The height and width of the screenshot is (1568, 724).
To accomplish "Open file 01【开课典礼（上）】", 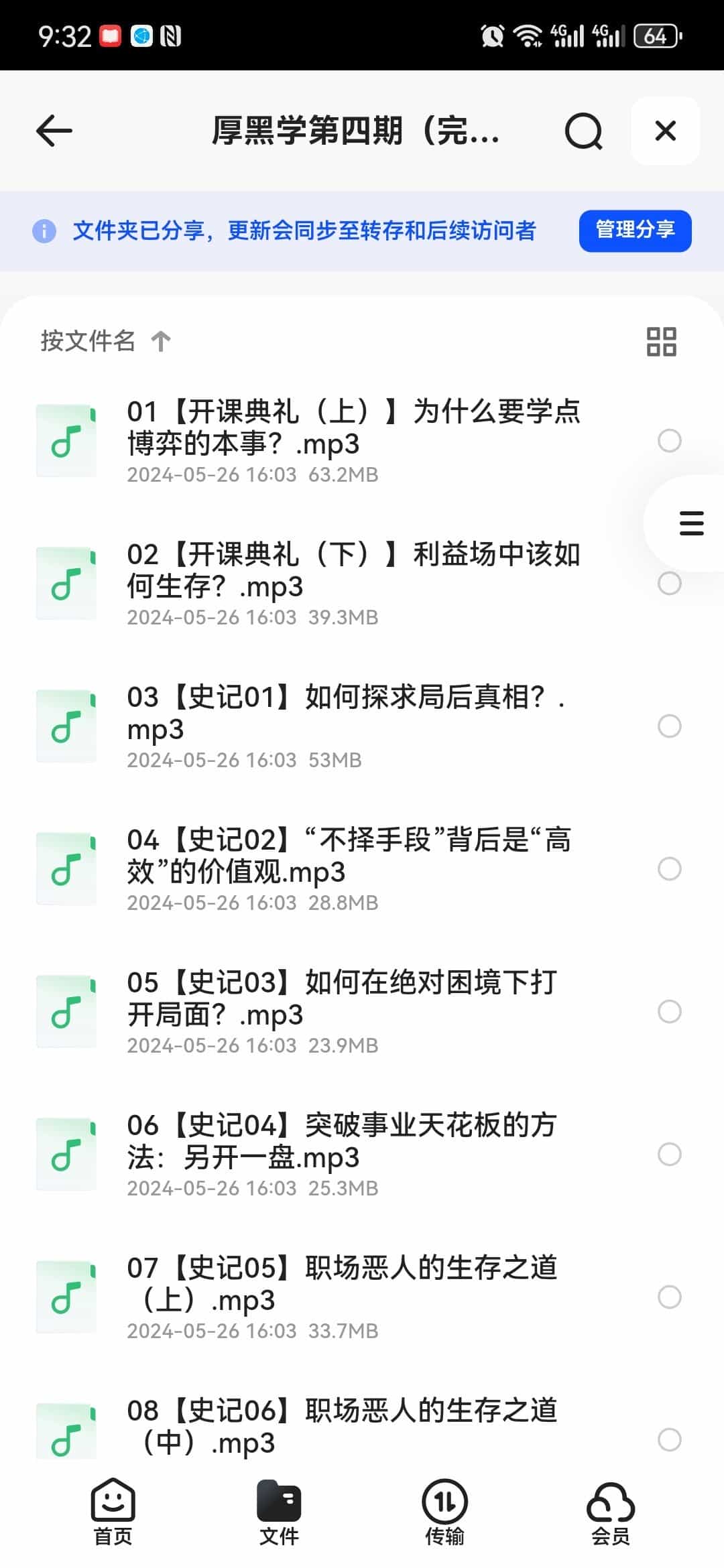I will pyautogui.click(x=353, y=428).
